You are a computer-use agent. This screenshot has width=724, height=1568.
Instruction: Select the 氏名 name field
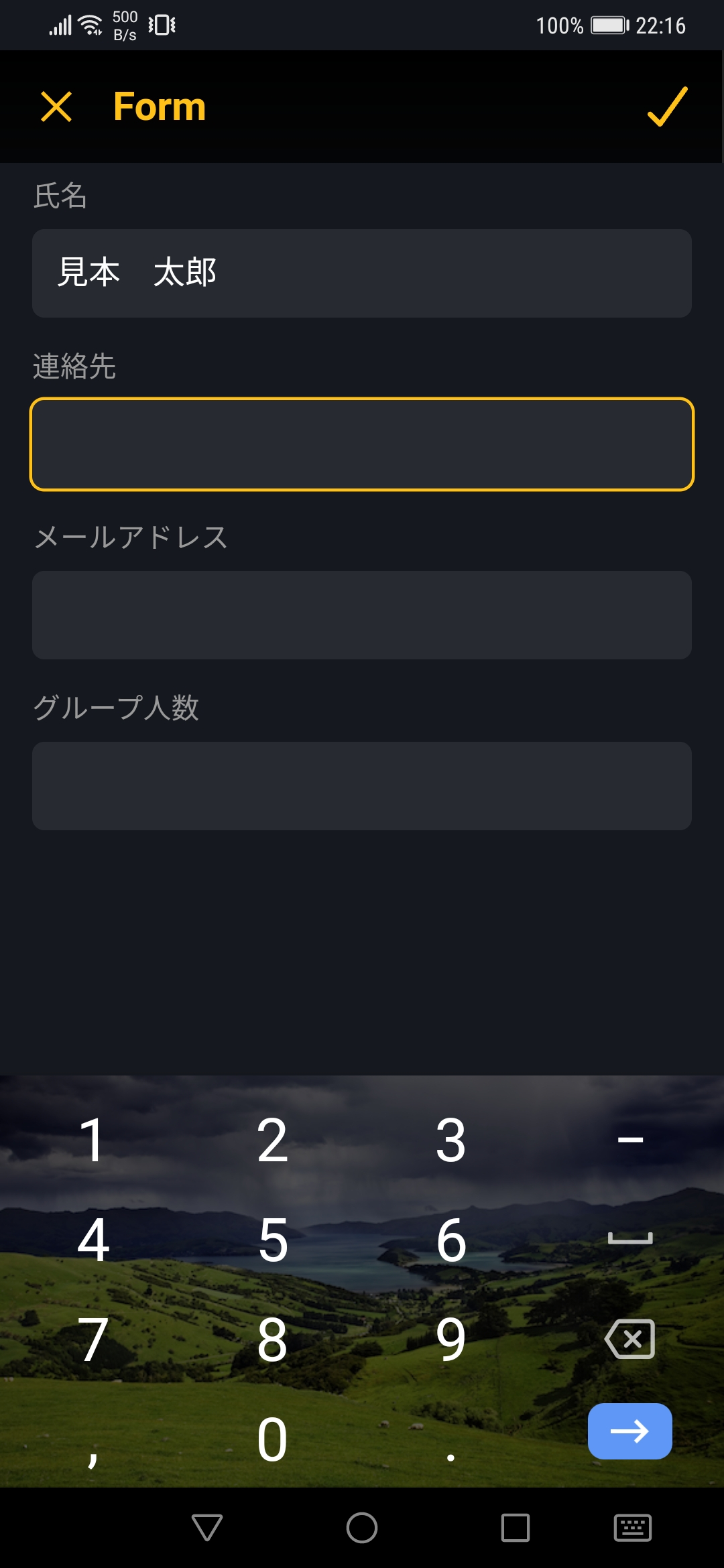point(362,273)
